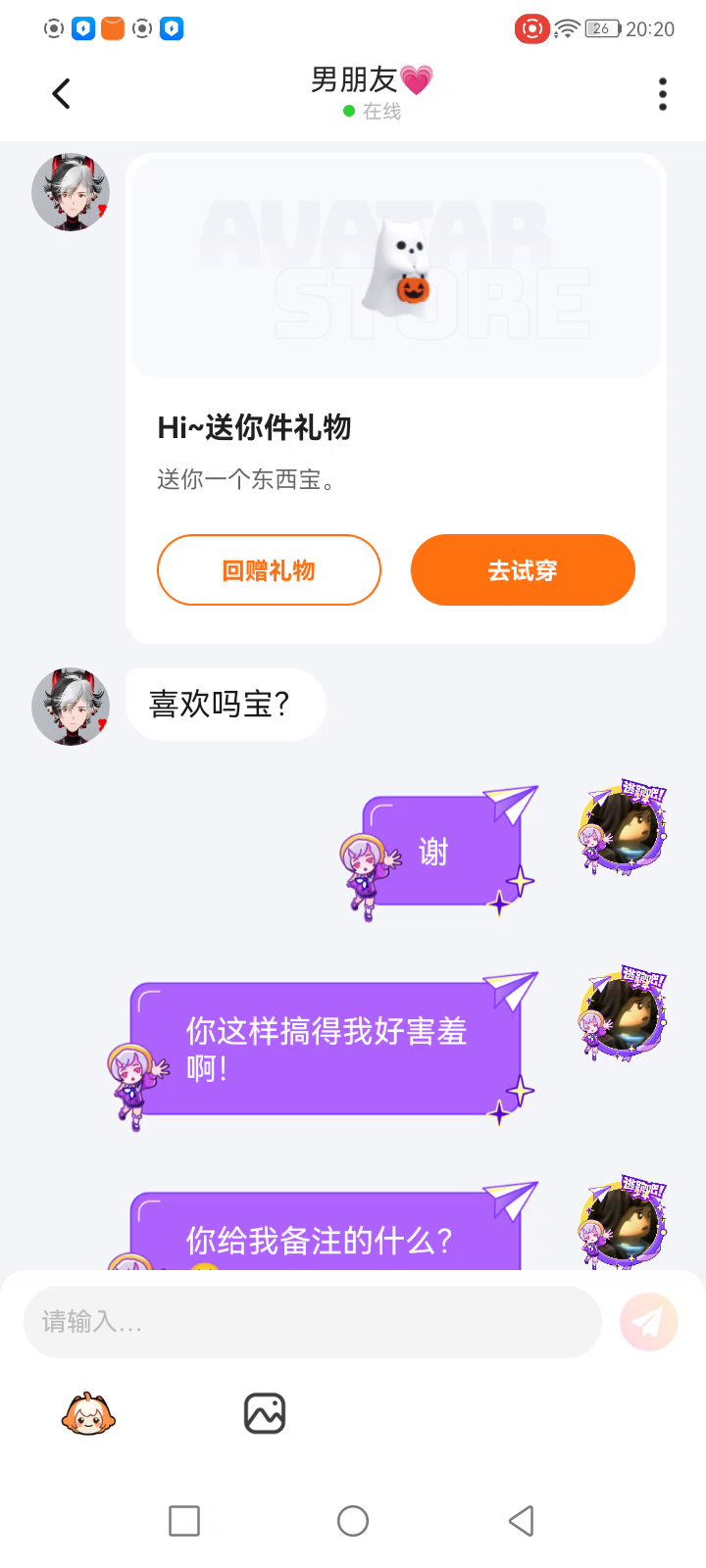Send the message with the paper plane
This screenshot has height=1568, width=706.
[648, 1322]
